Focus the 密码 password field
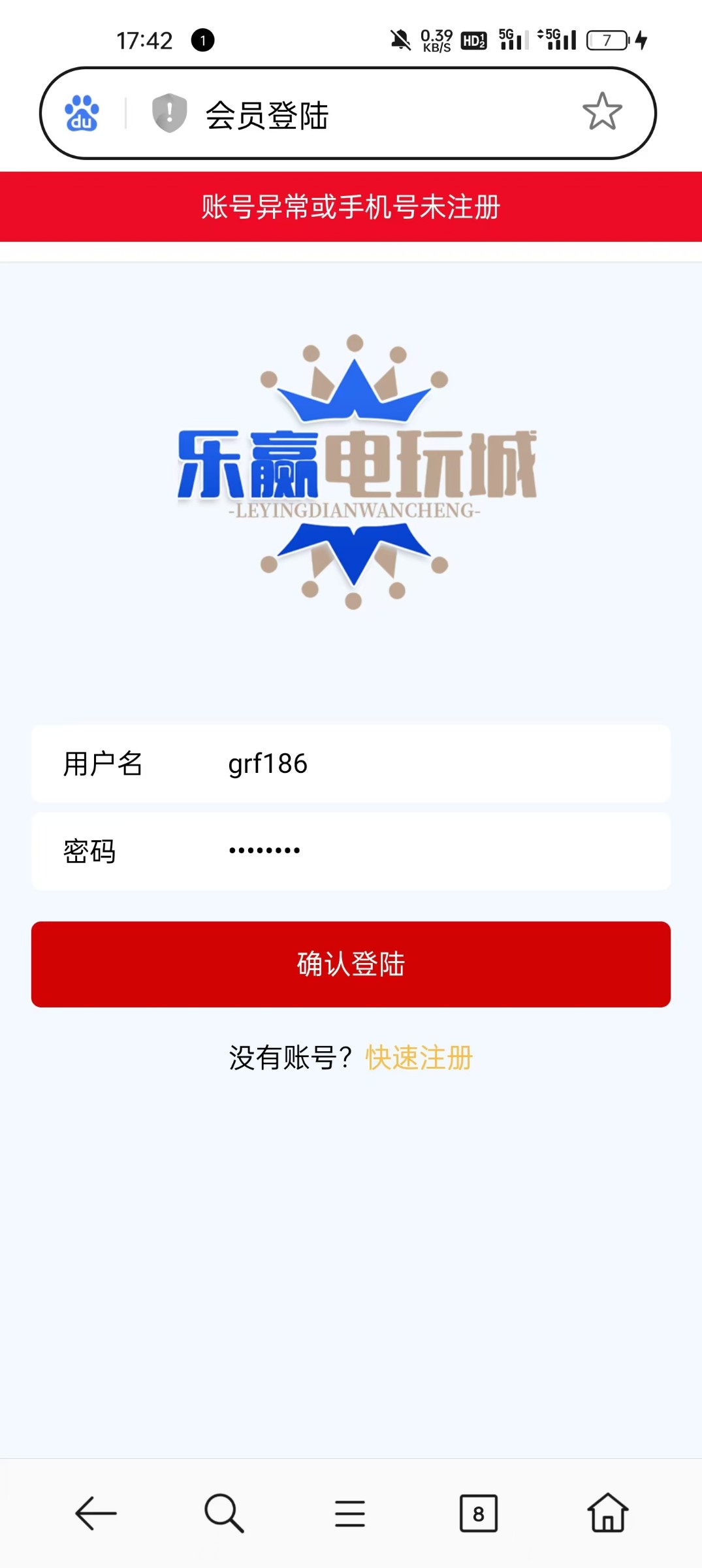702x1568 pixels. 351,851
